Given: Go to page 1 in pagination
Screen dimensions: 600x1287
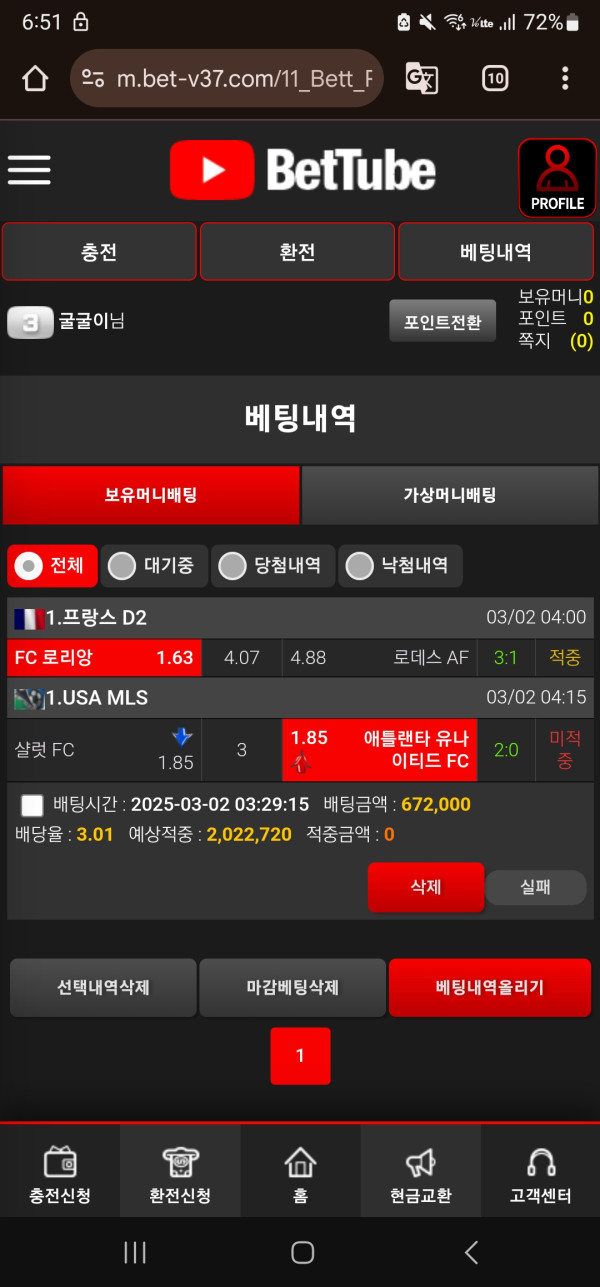Looking at the screenshot, I should [x=300, y=1056].
